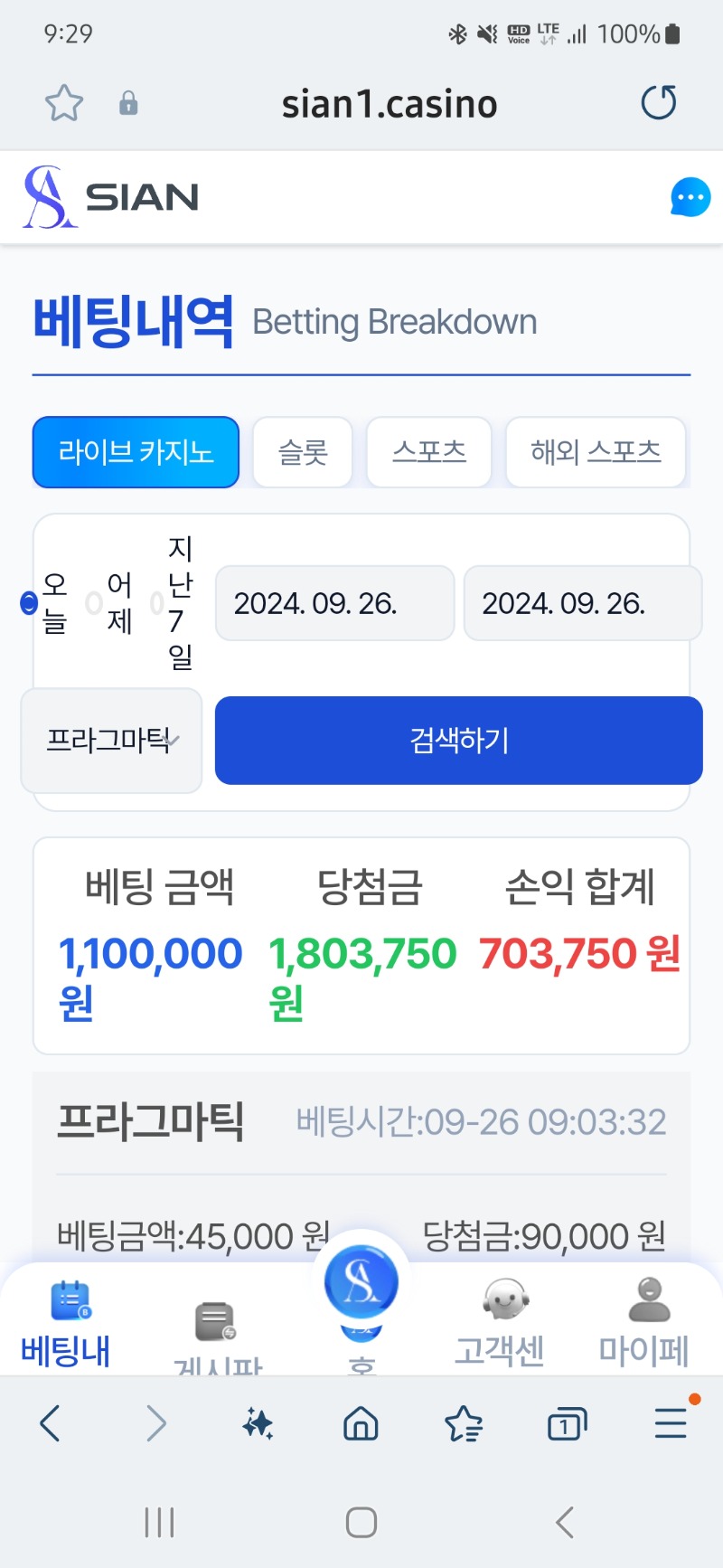Viewport: 723px width, 1568px height.
Task: Open the browser hamburger menu
Action: (671, 1424)
